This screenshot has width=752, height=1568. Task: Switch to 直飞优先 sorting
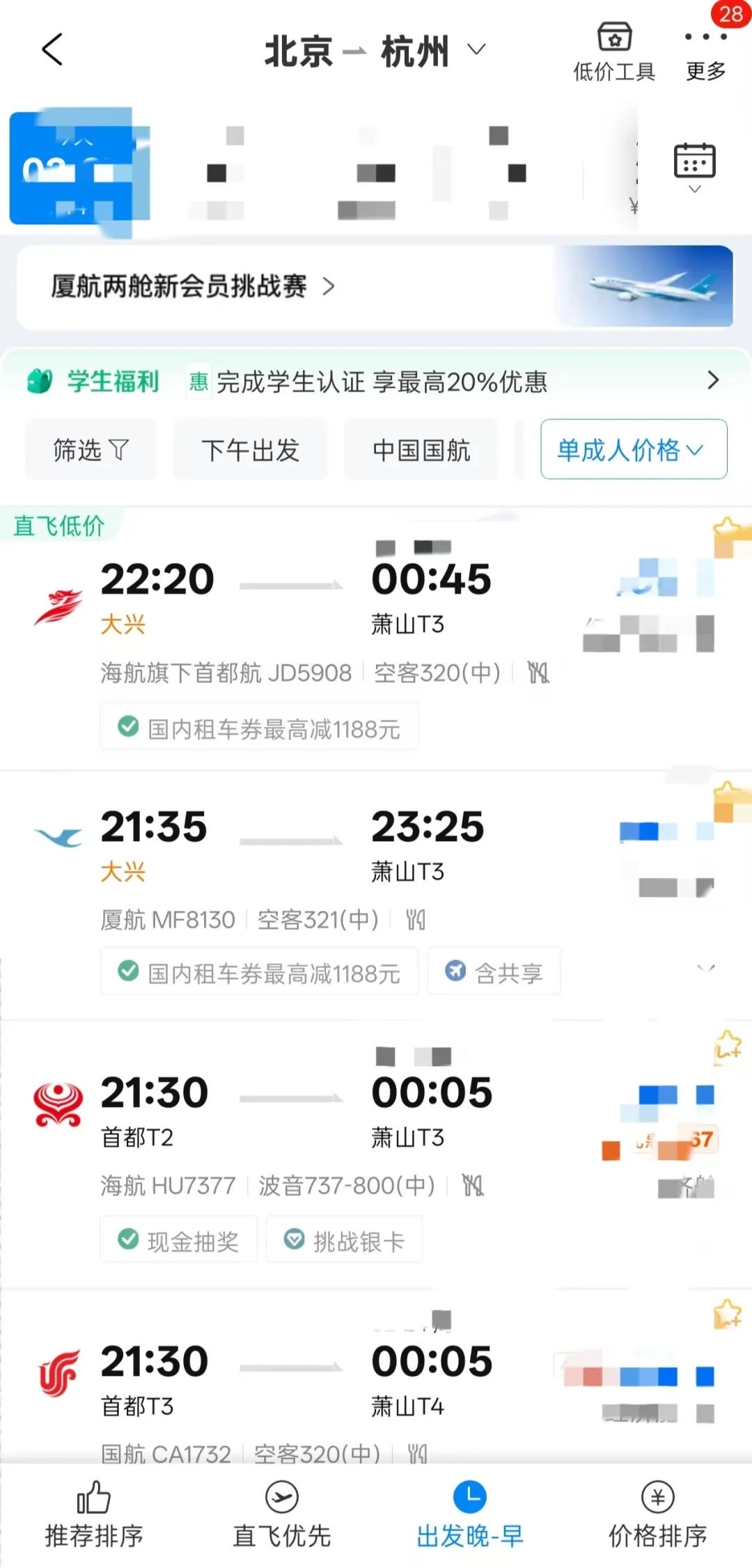pyautogui.click(x=282, y=1515)
